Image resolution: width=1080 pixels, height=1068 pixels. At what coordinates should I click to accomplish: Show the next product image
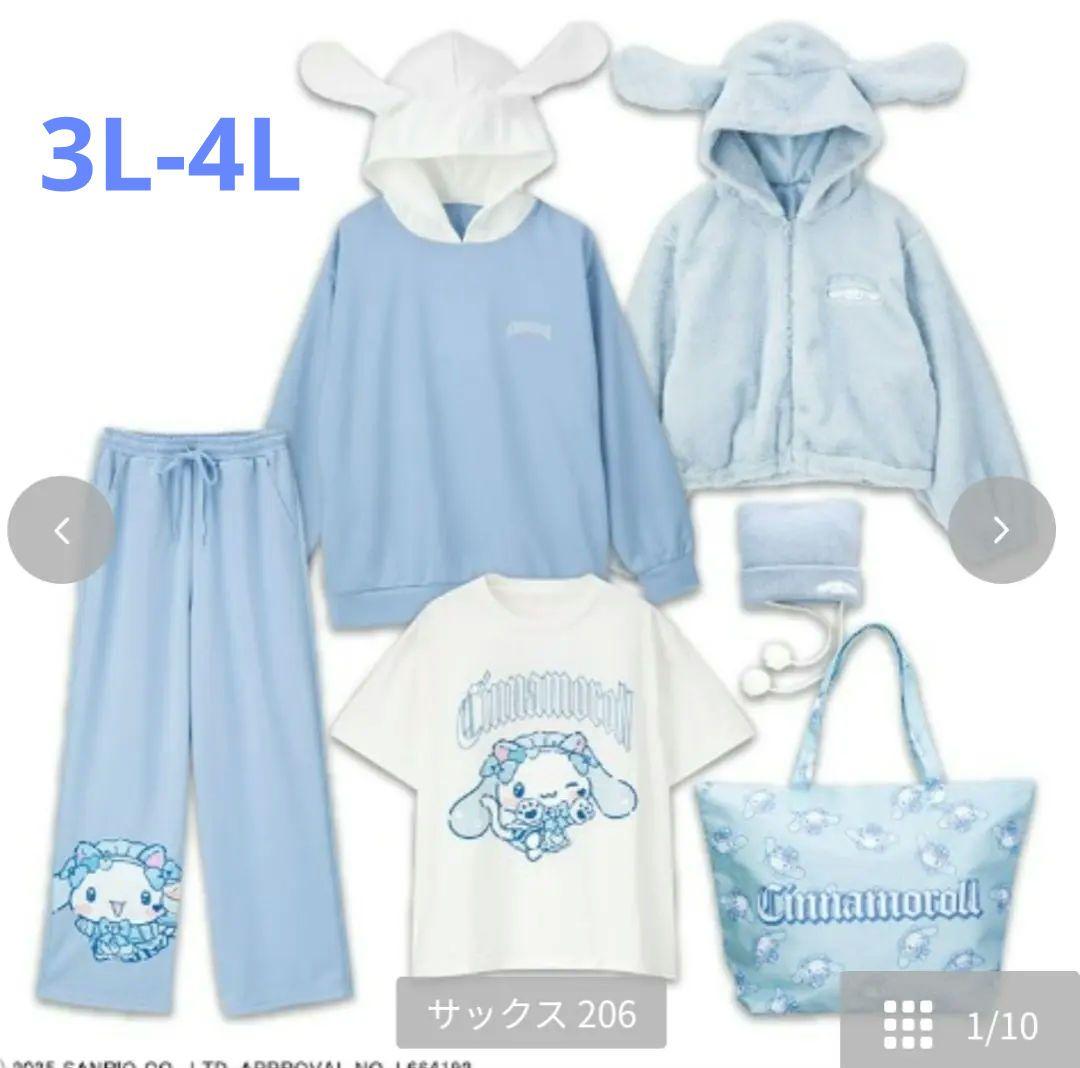1001,530
